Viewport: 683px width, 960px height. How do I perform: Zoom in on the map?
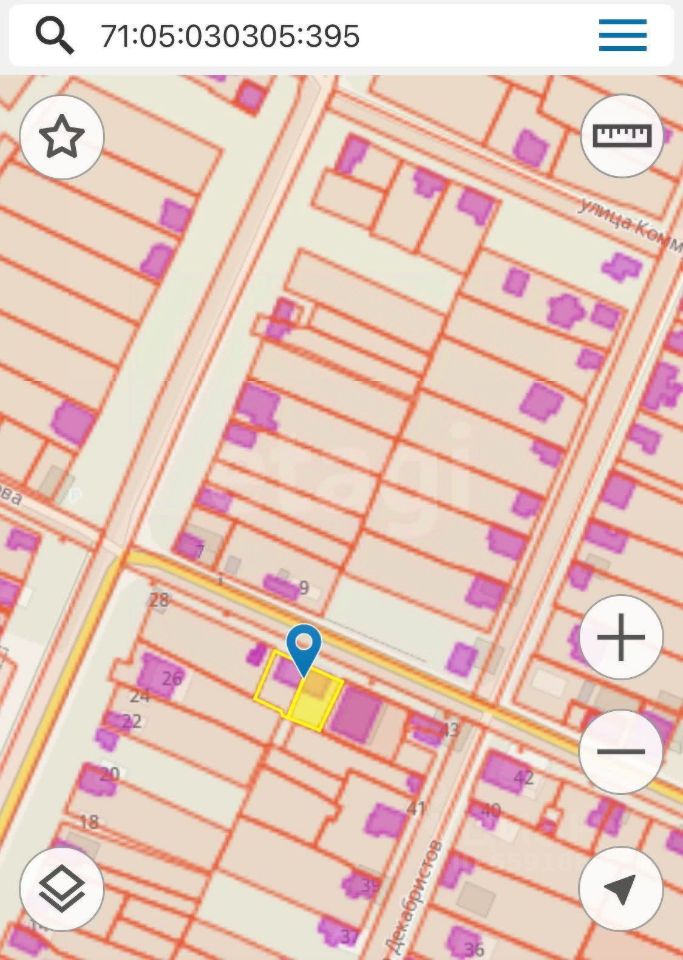coord(621,637)
